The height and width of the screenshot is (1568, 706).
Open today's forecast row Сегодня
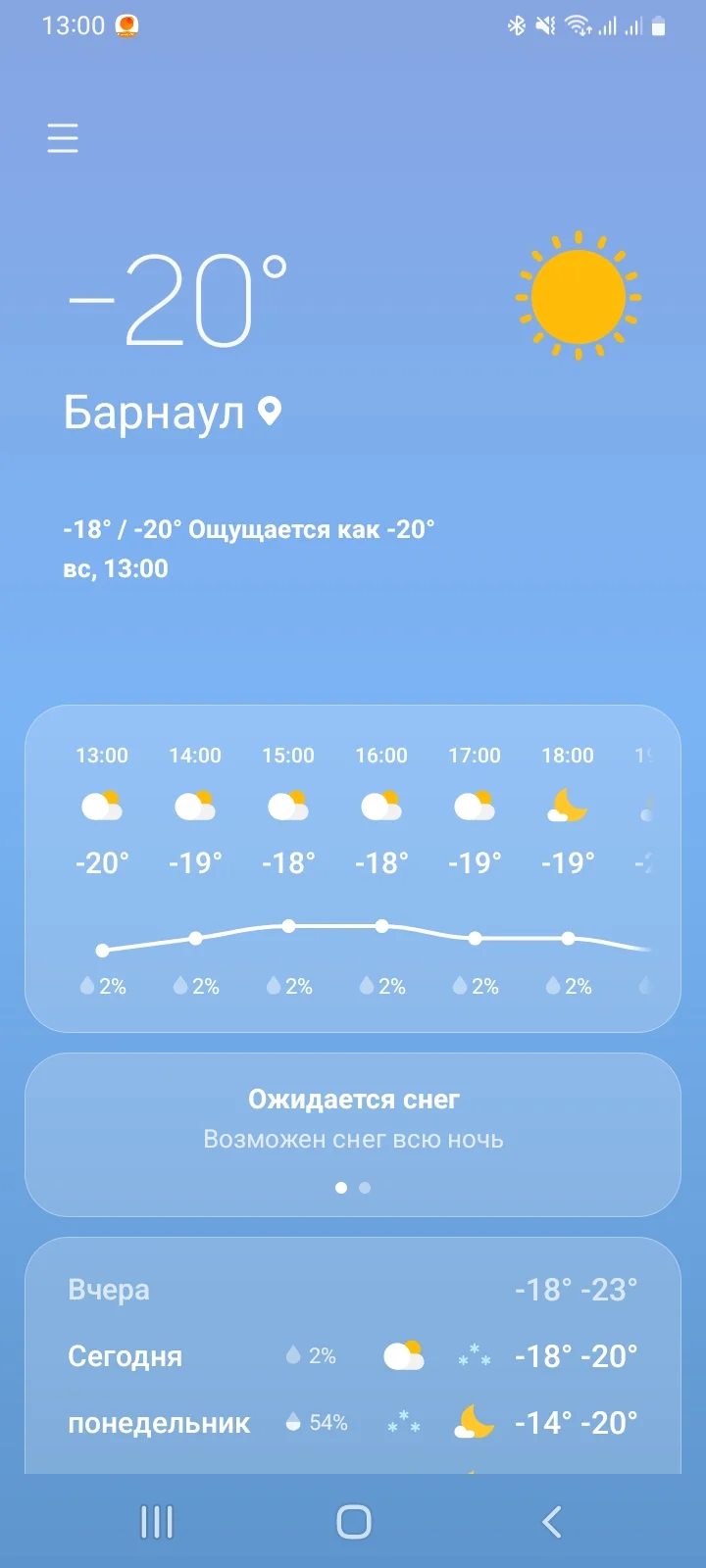352,1356
